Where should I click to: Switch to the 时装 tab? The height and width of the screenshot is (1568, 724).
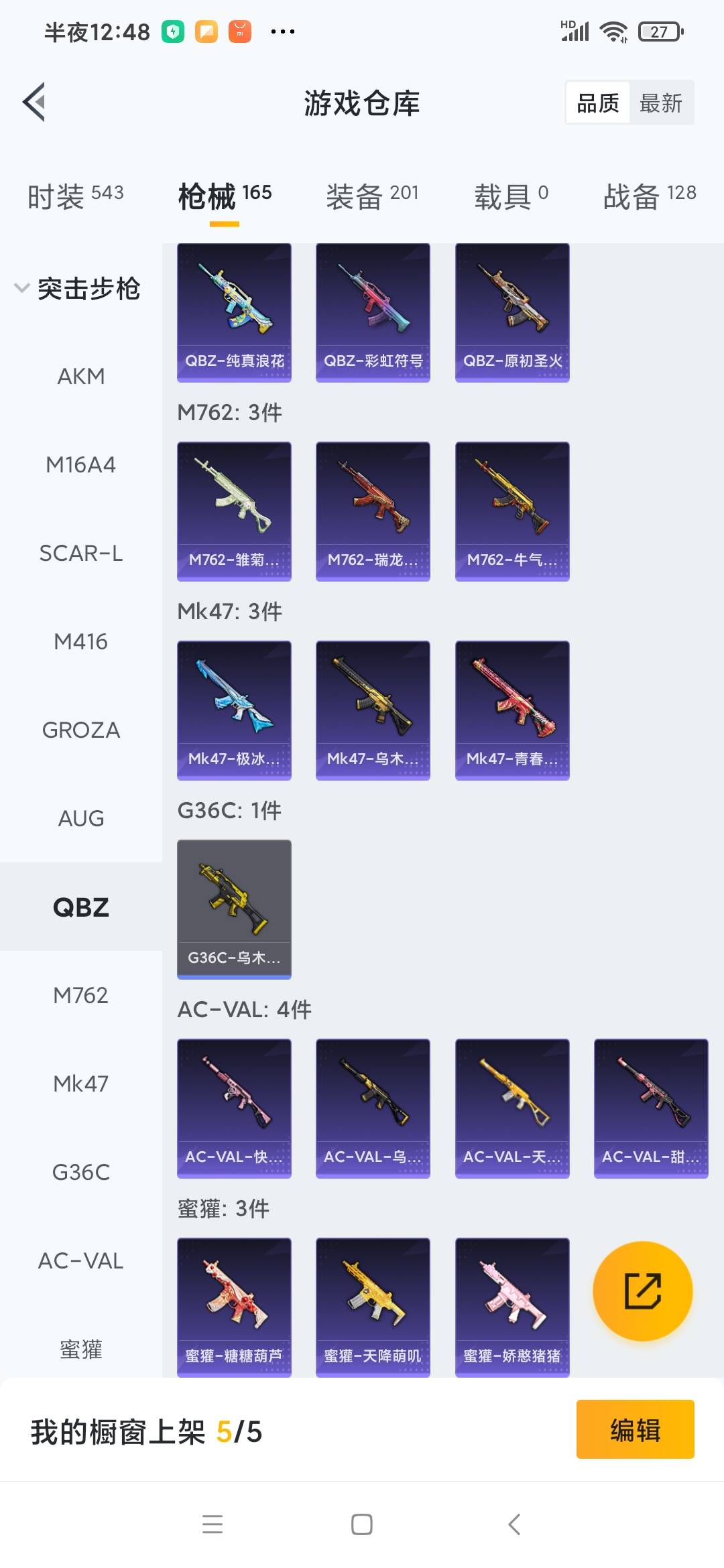click(76, 196)
